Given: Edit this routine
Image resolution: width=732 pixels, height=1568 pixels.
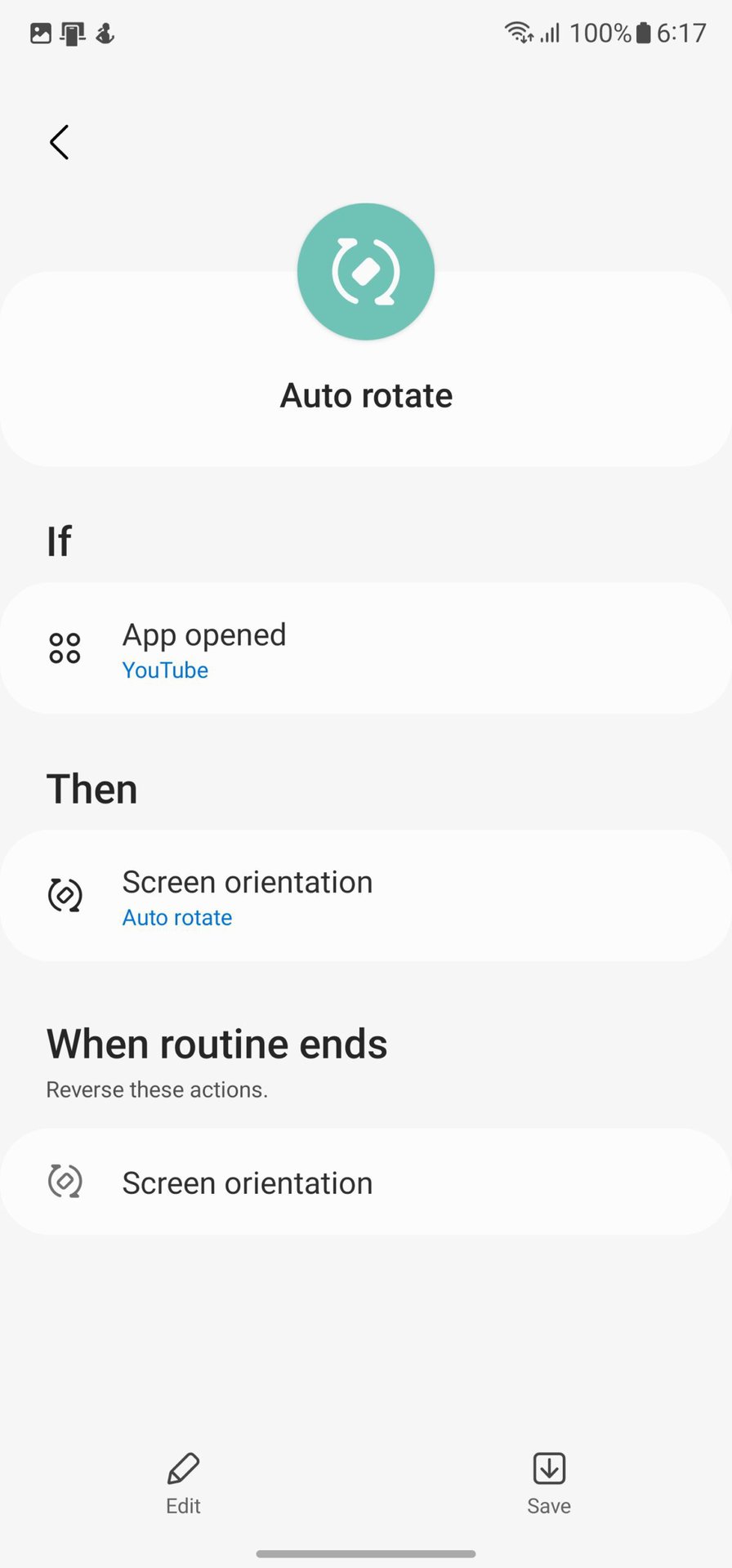Looking at the screenshot, I should [x=183, y=1483].
